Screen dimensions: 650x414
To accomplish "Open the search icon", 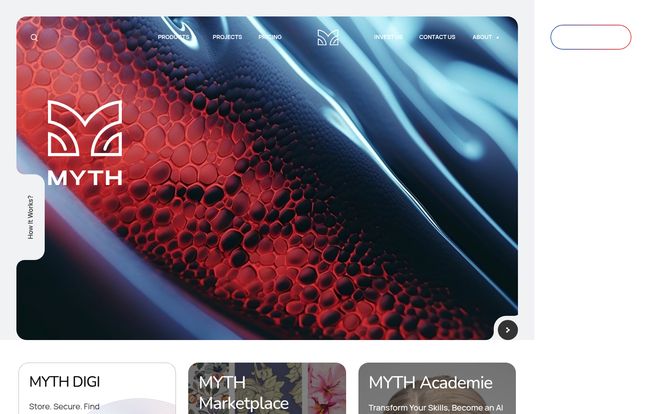I will [34, 37].
